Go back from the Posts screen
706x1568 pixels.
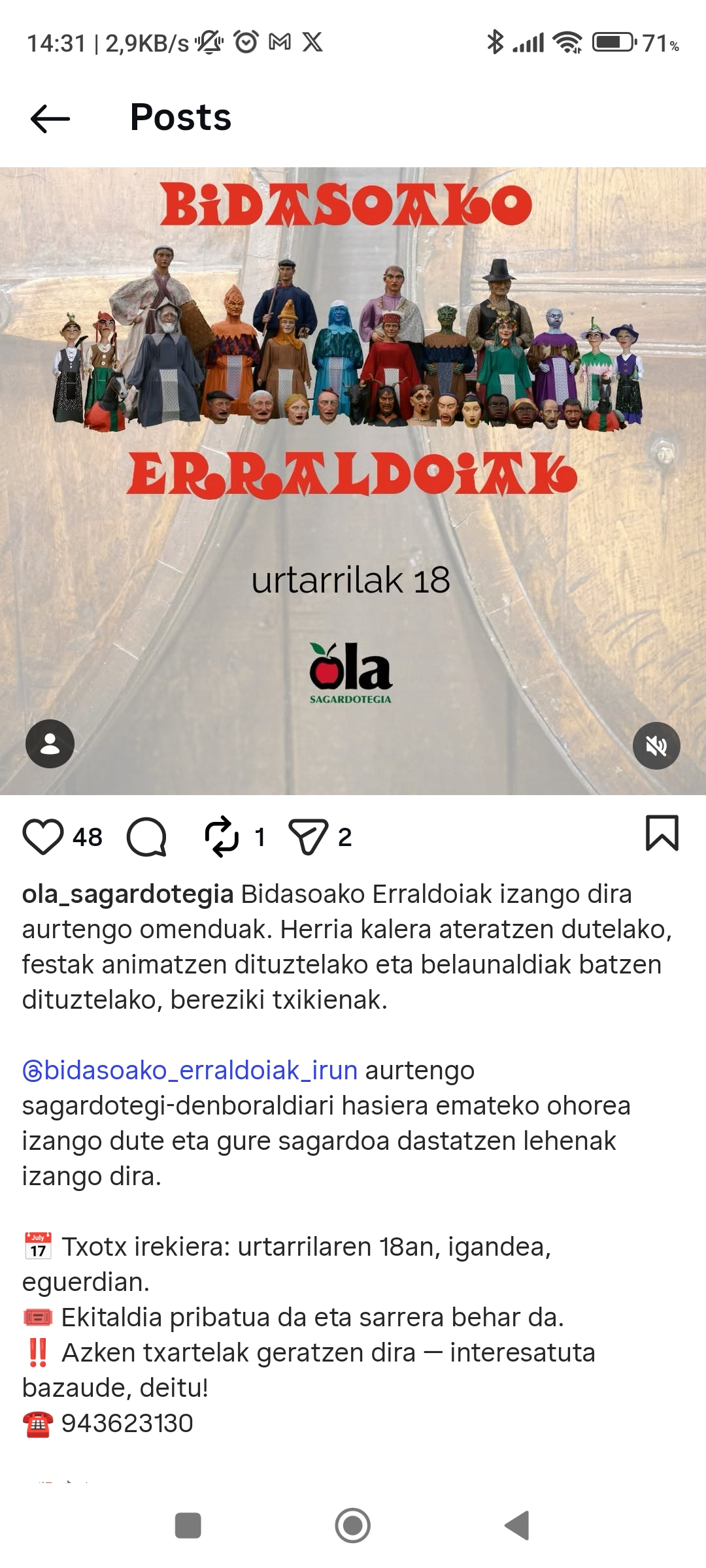(x=50, y=118)
